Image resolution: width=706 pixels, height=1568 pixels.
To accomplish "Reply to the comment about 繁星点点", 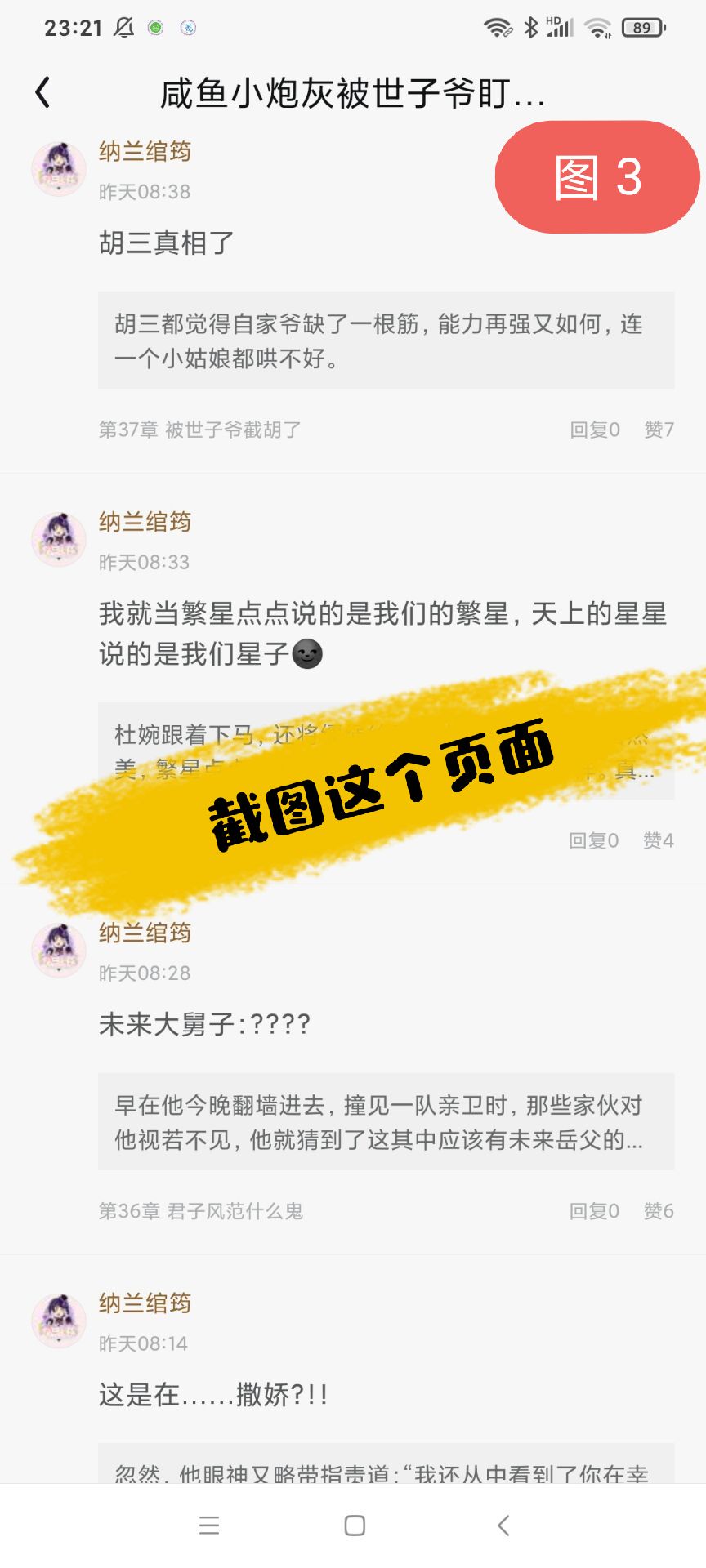I will 594,840.
